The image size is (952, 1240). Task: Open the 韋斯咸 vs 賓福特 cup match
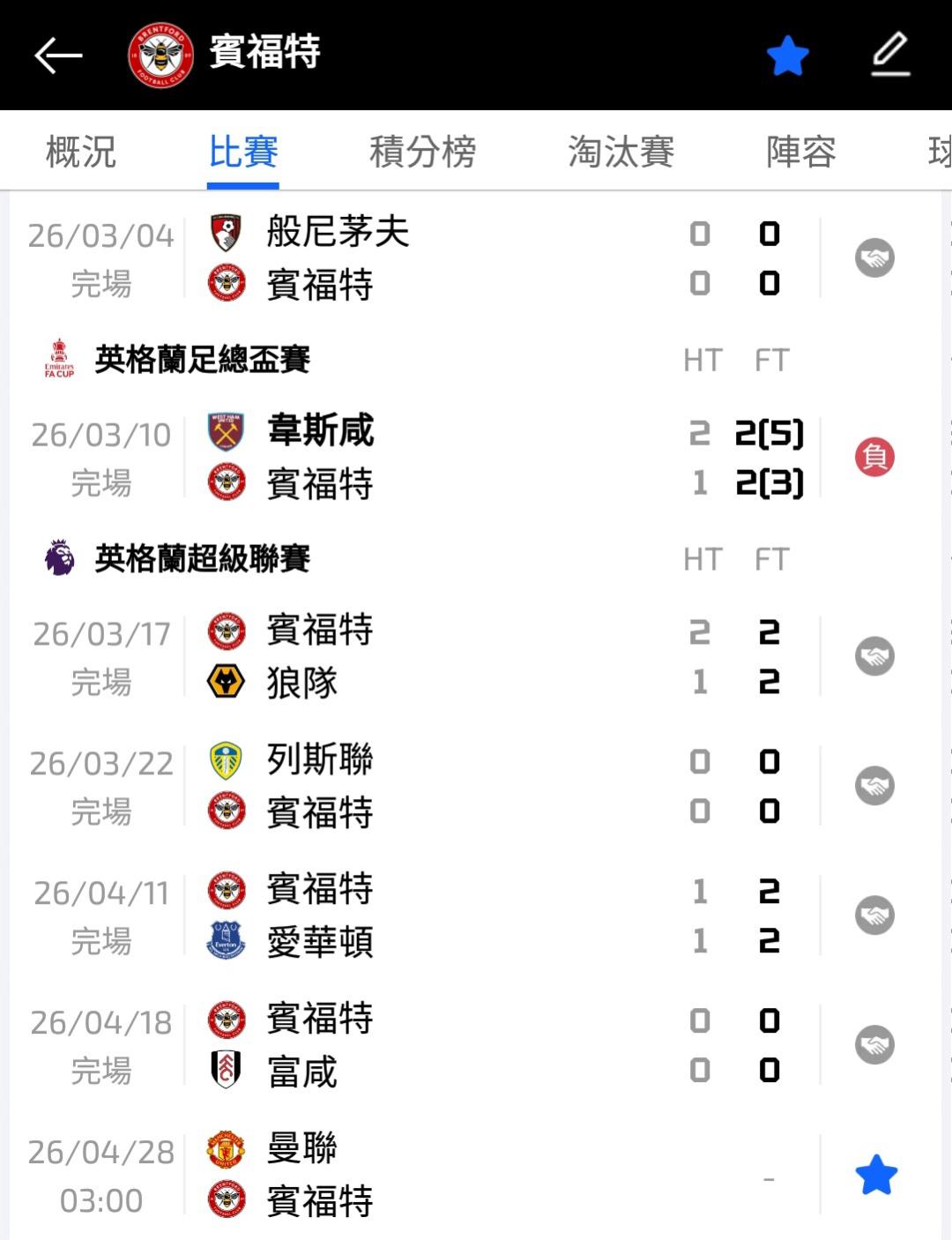(x=476, y=457)
